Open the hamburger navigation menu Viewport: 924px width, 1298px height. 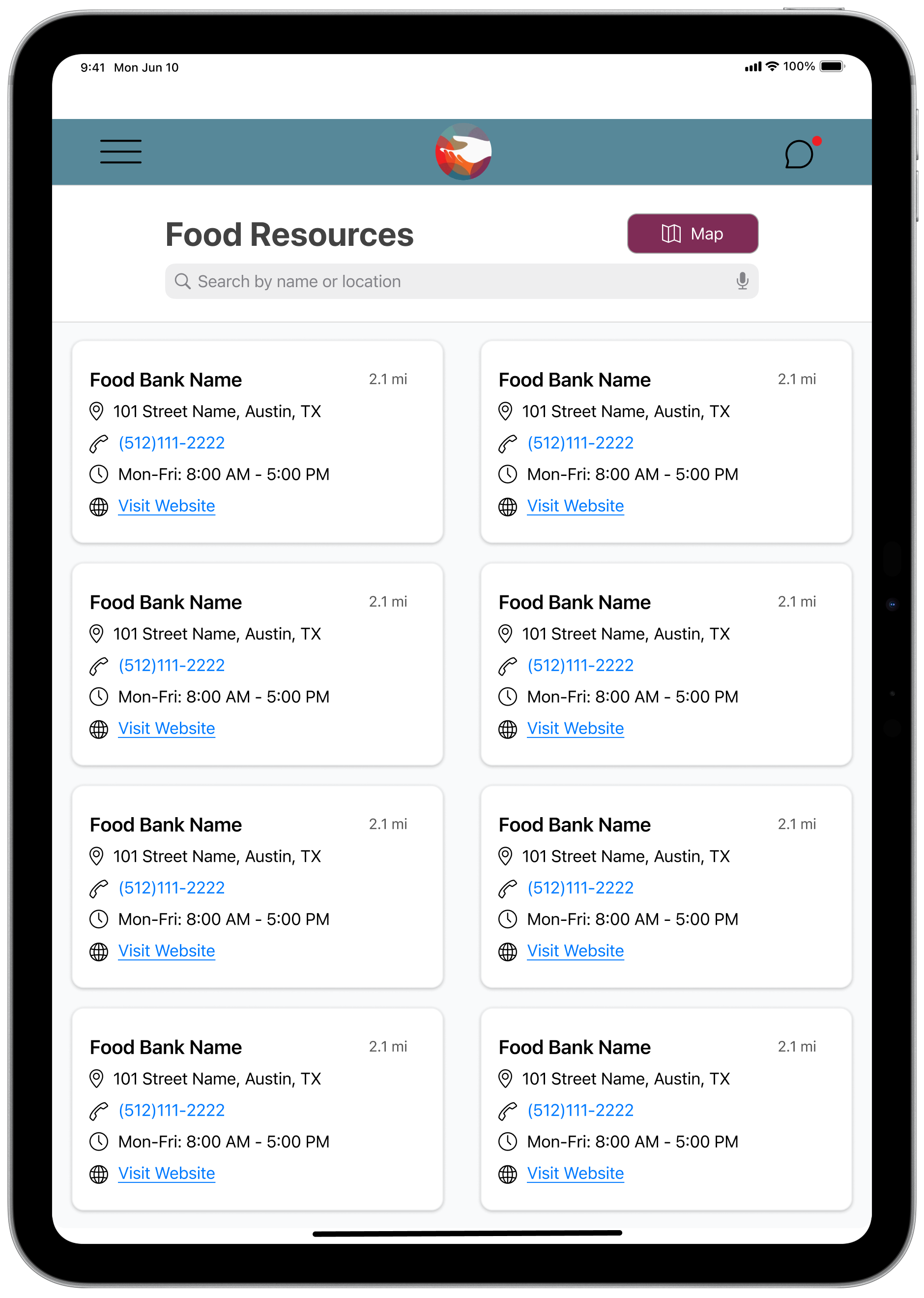point(120,151)
